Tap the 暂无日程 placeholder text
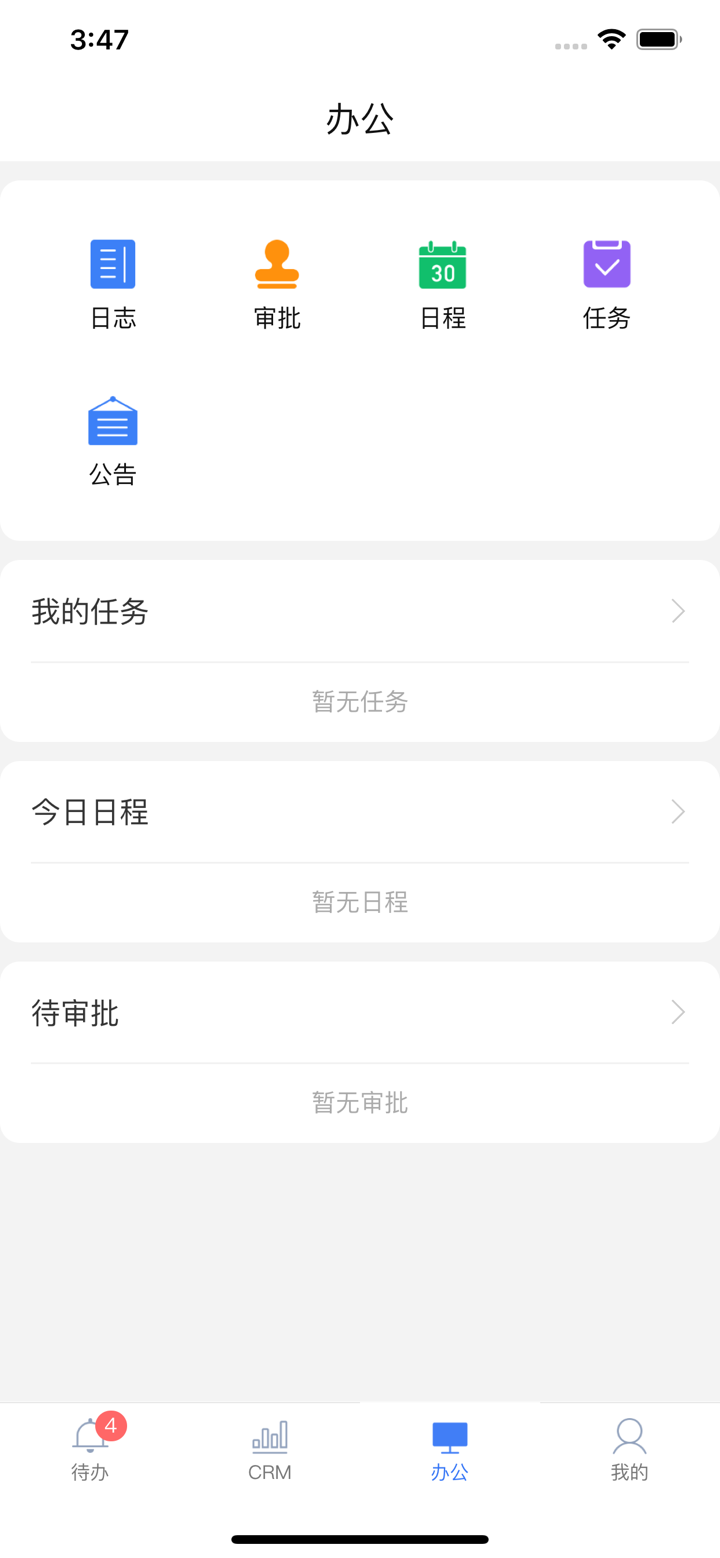720x1558 pixels. pos(359,903)
